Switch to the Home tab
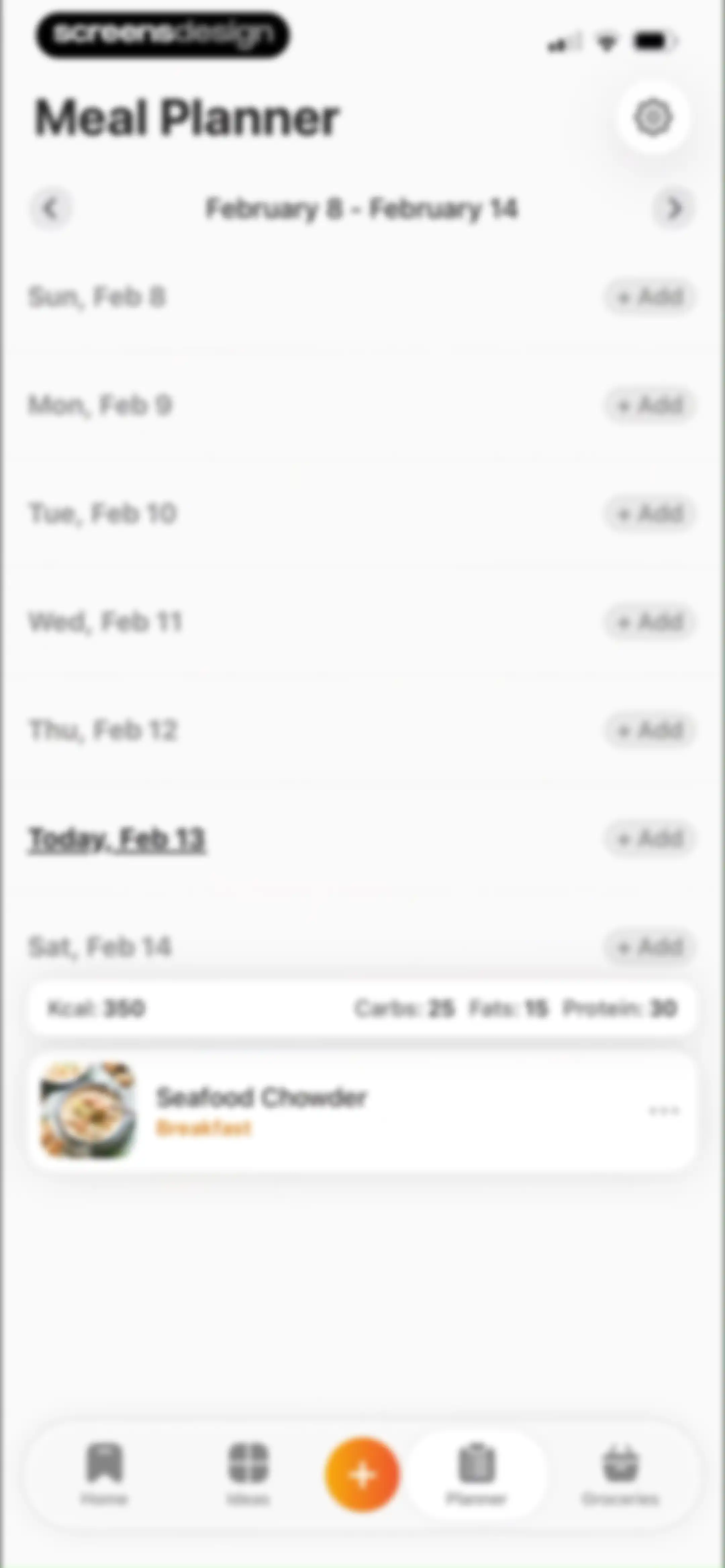 click(105, 1474)
